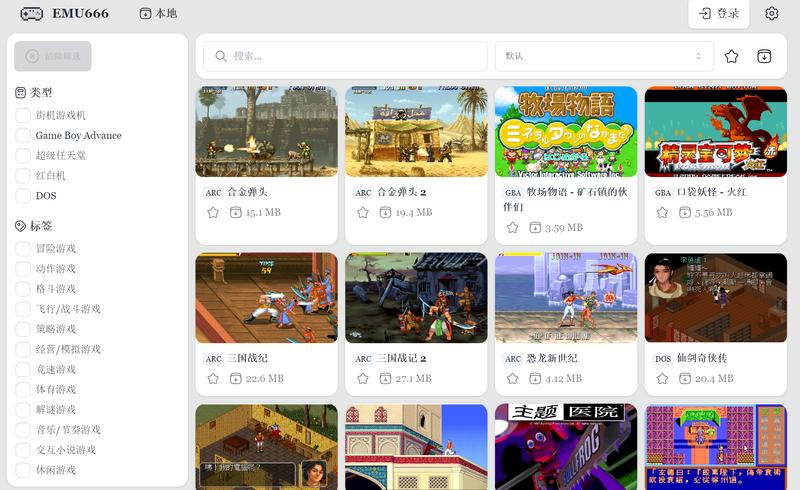Expand the 默认 sort dropdown

tap(604, 56)
